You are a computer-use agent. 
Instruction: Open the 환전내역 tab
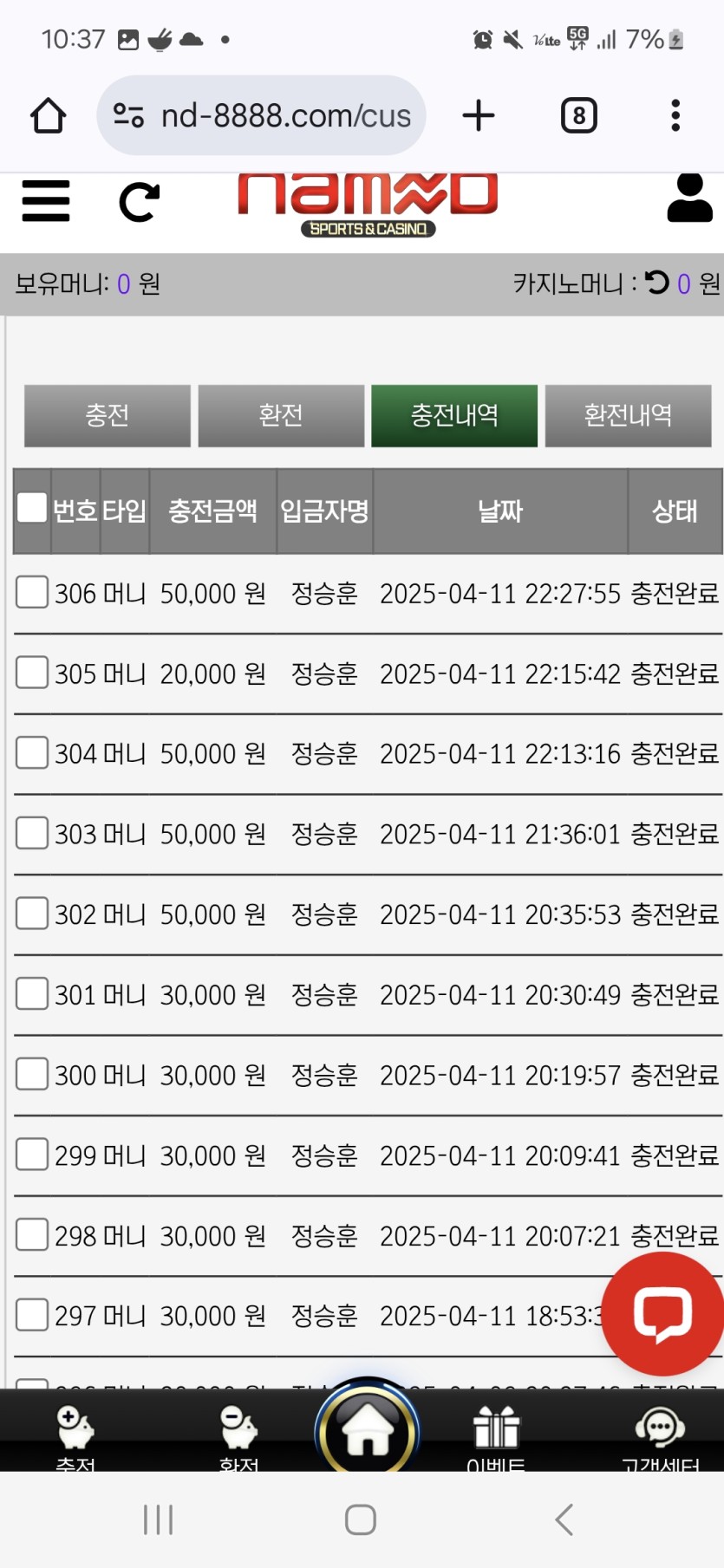click(628, 416)
